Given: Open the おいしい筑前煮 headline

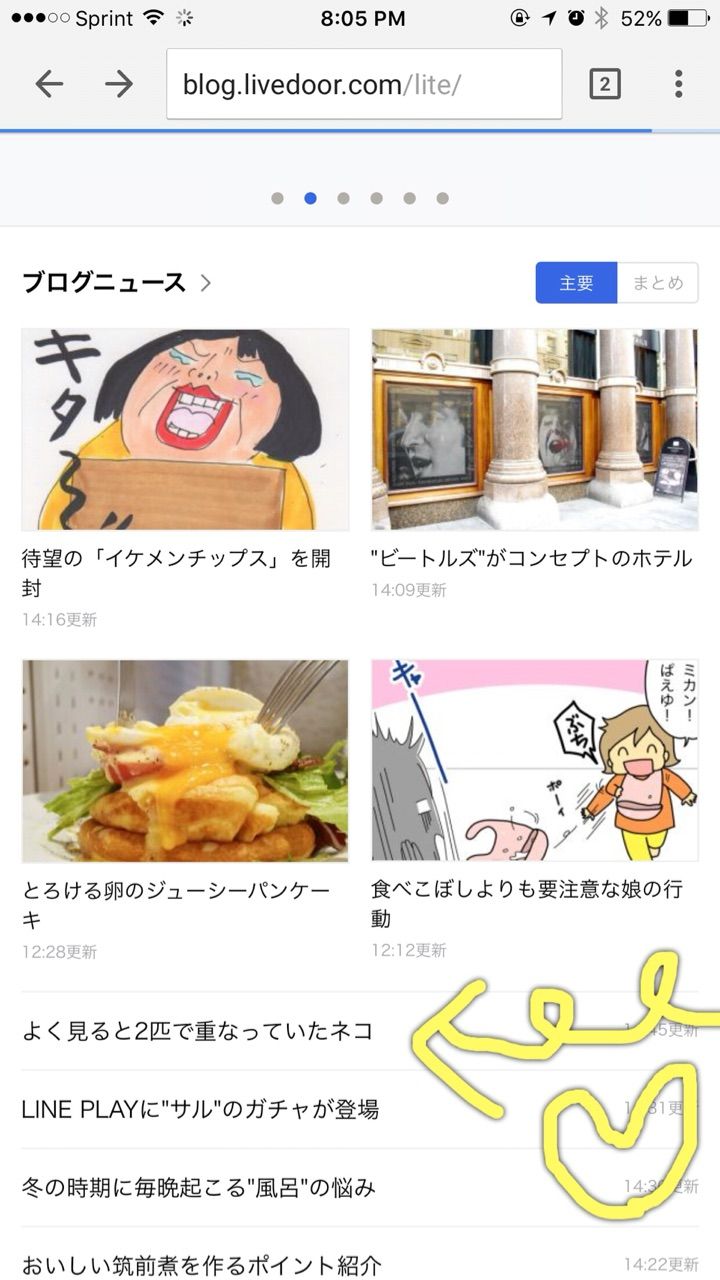Looking at the screenshot, I should pyautogui.click(x=201, y=1265).
